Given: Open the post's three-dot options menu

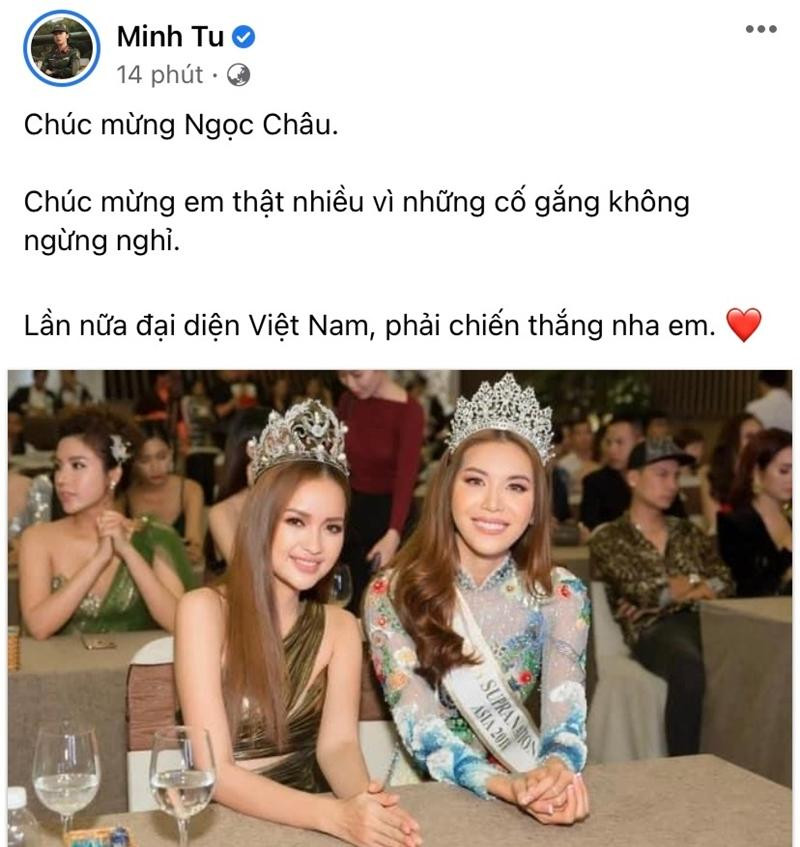Looking at the screenshot, I should [x=760, y=29].
